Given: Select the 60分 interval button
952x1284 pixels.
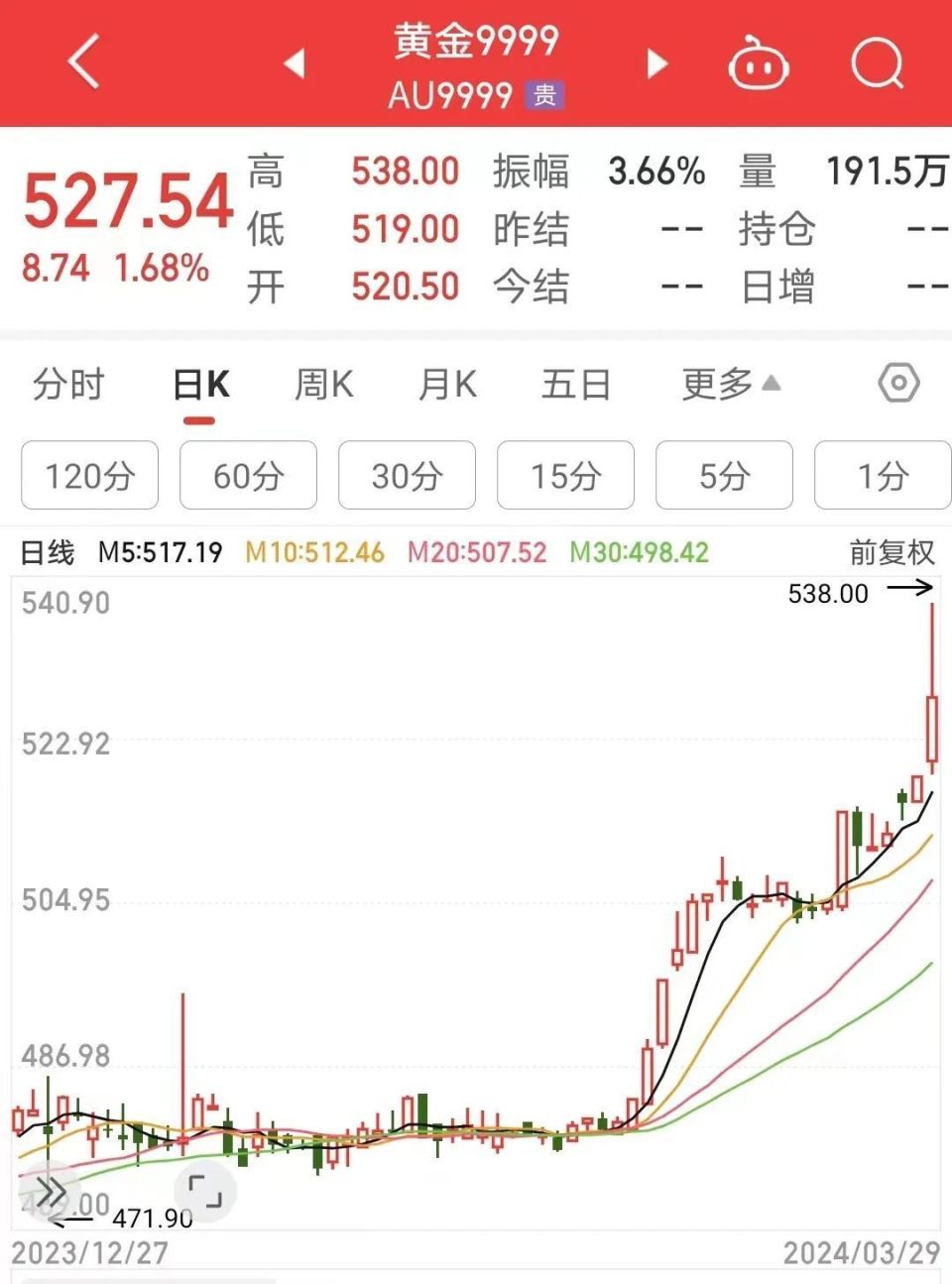Looking at the screenshot, I should 248,476.
